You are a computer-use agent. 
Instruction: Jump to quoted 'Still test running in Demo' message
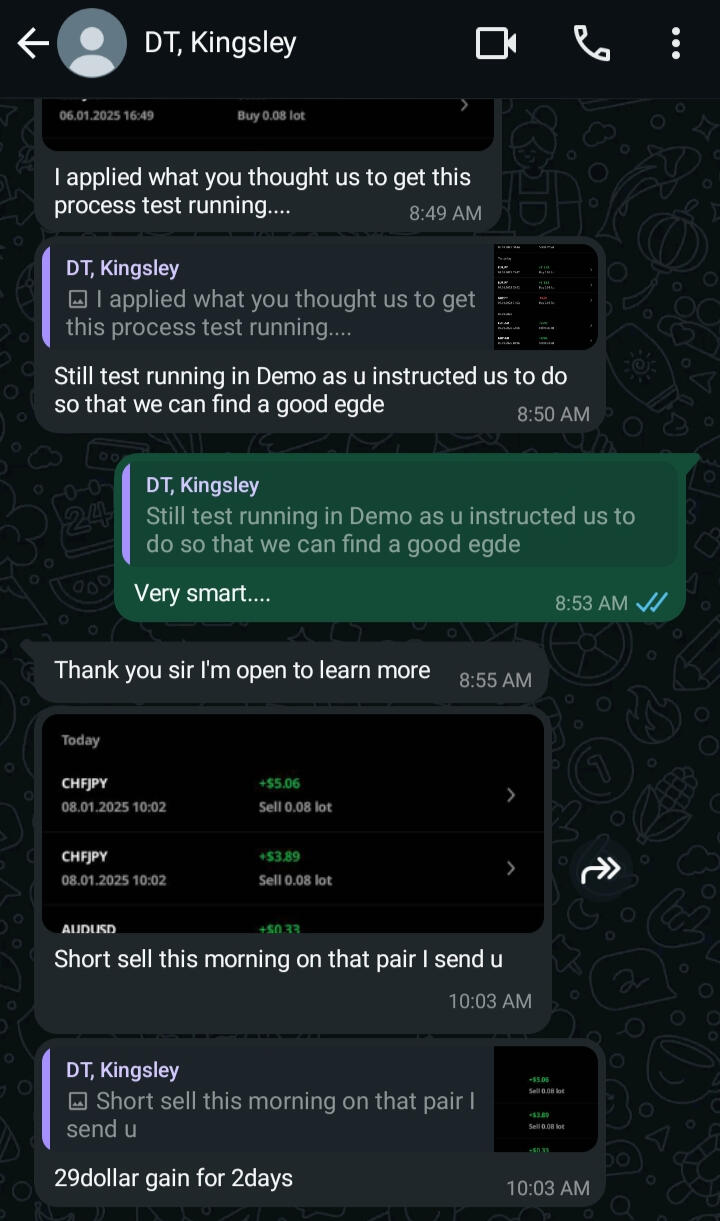click(400, 515)
